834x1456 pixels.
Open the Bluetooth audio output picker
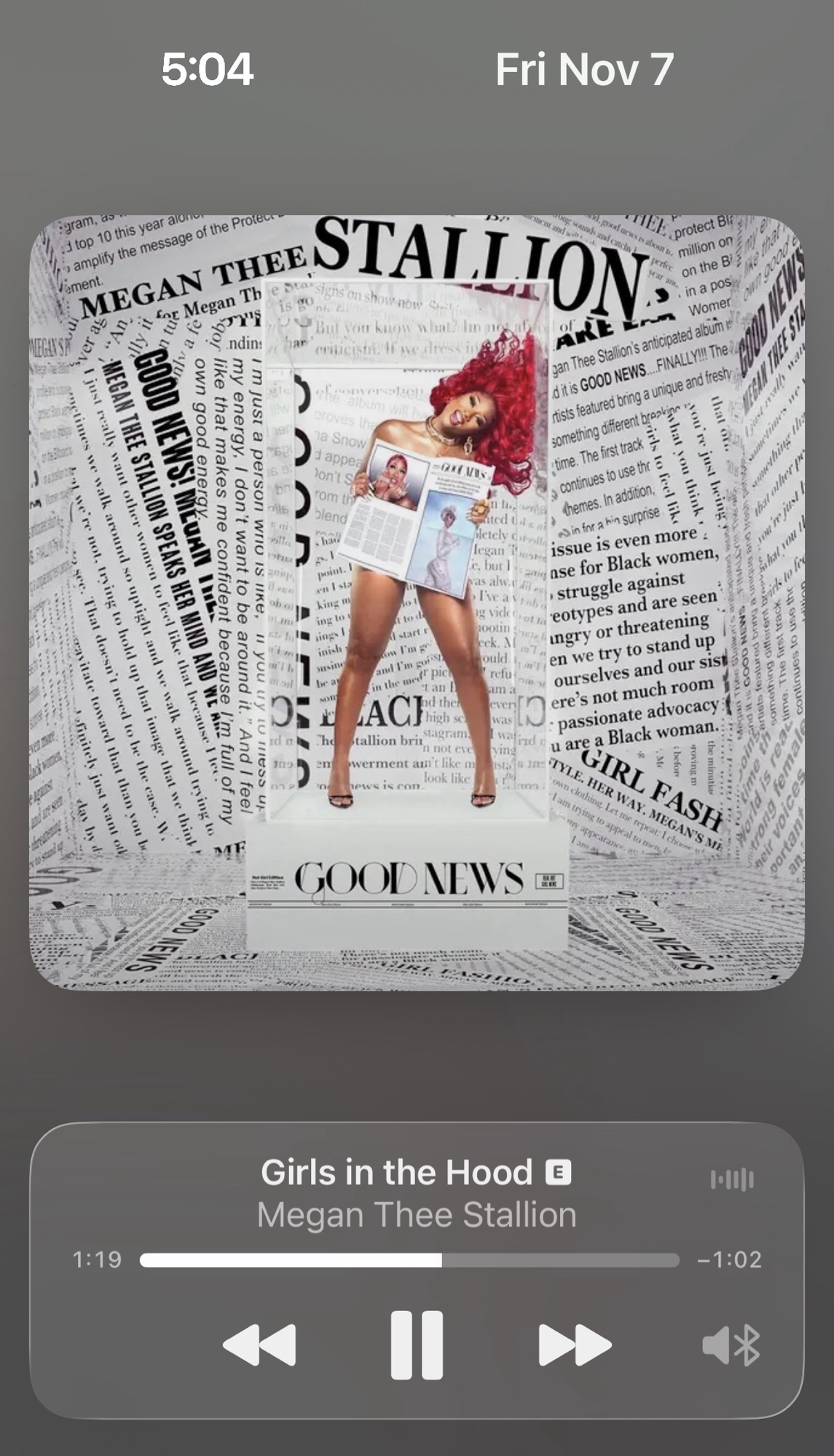731,1345
